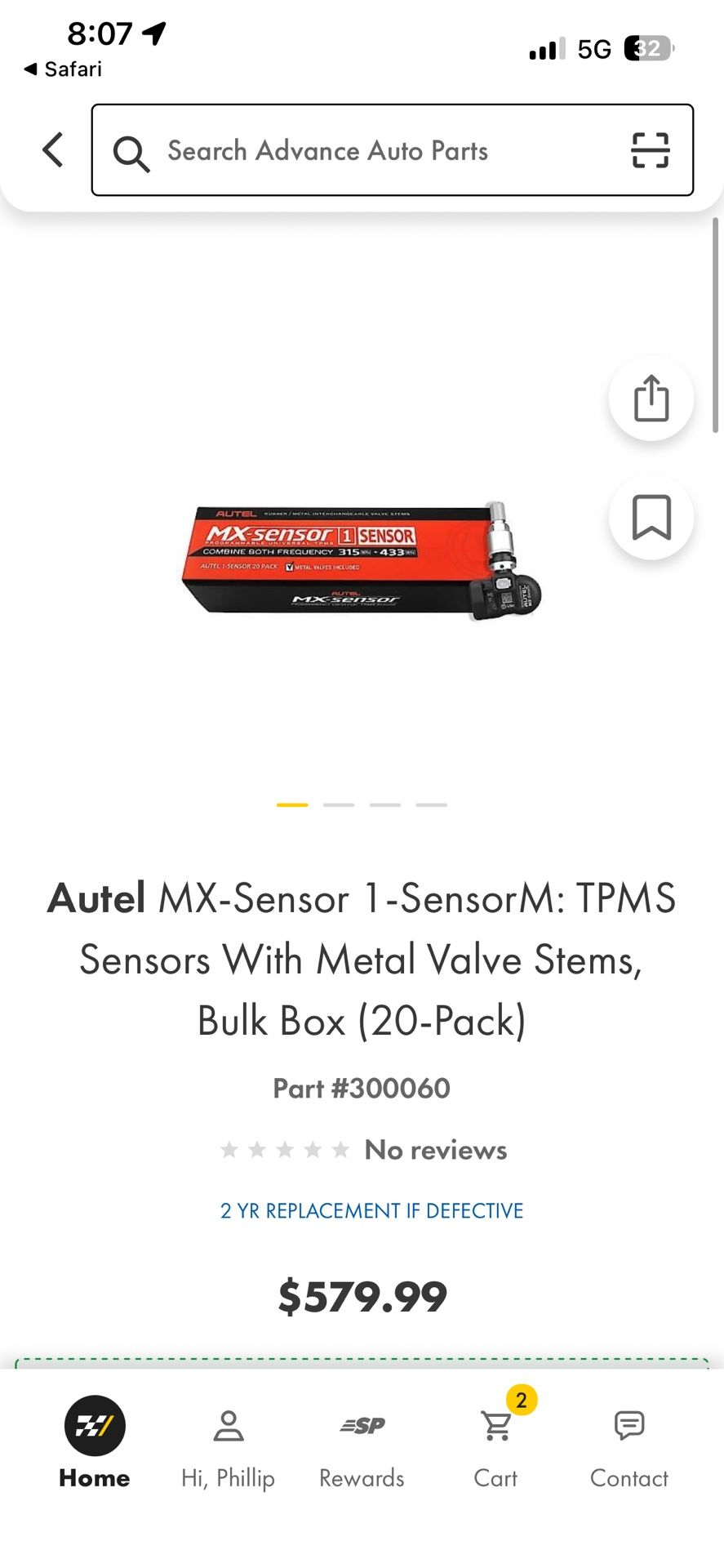Open the barcode scanner icon

click(651, 150)
